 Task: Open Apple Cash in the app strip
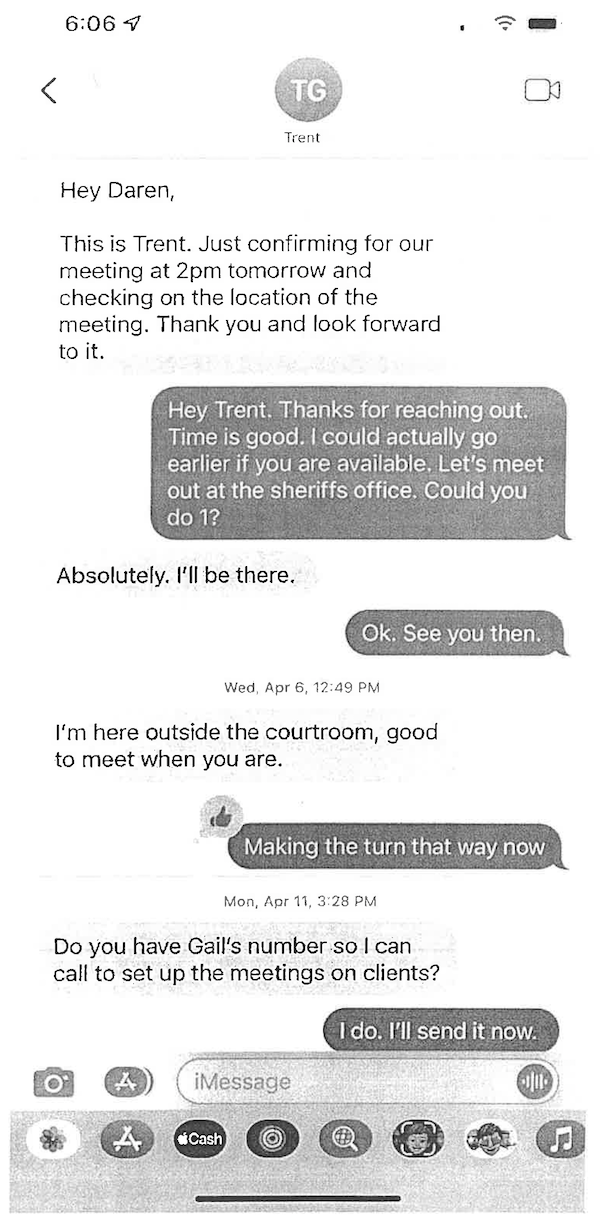point(199,1138)
